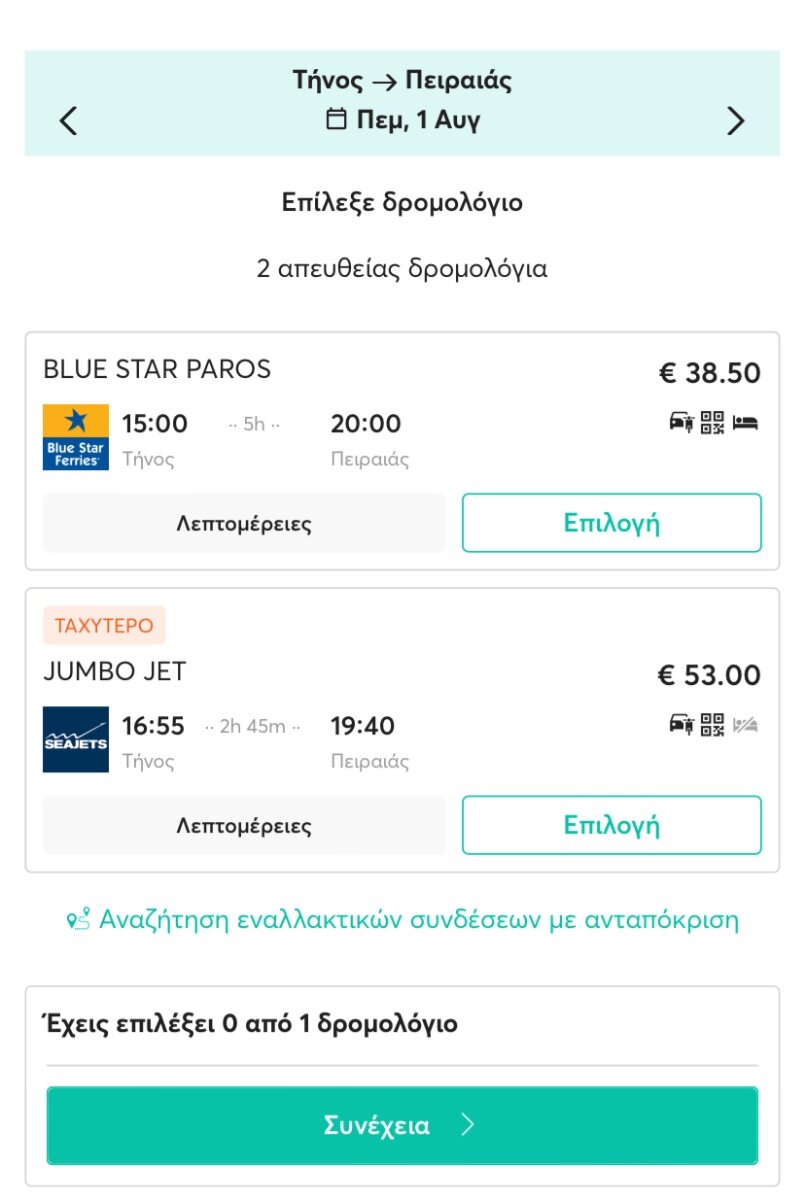Open Λεπτομέρειες for BLUE STAR PAROS
Screen dimensions: 805x1200
tap(244, 523)
